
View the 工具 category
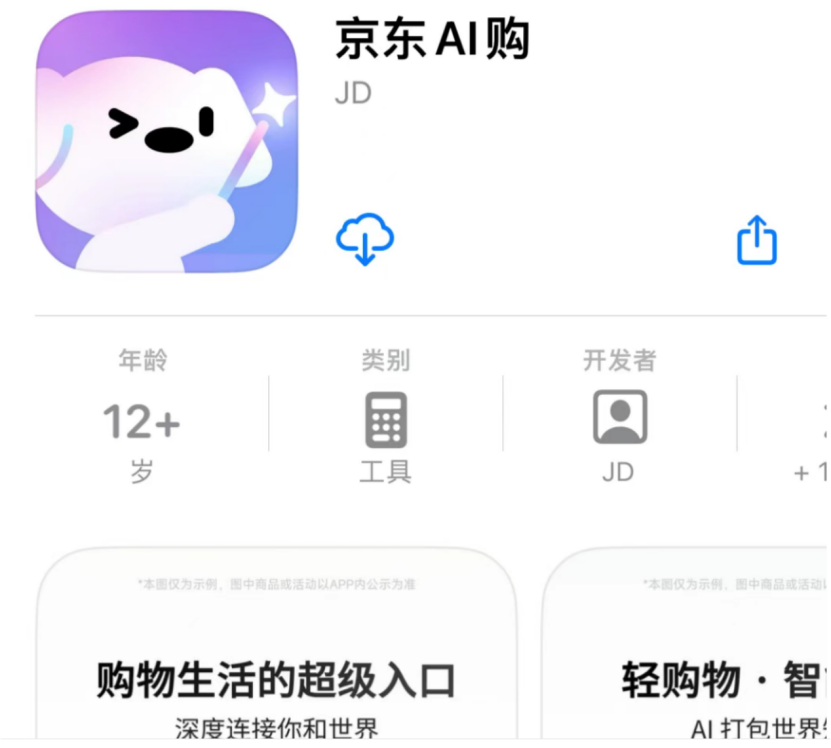pyautogui.click(x=385, y=420)
